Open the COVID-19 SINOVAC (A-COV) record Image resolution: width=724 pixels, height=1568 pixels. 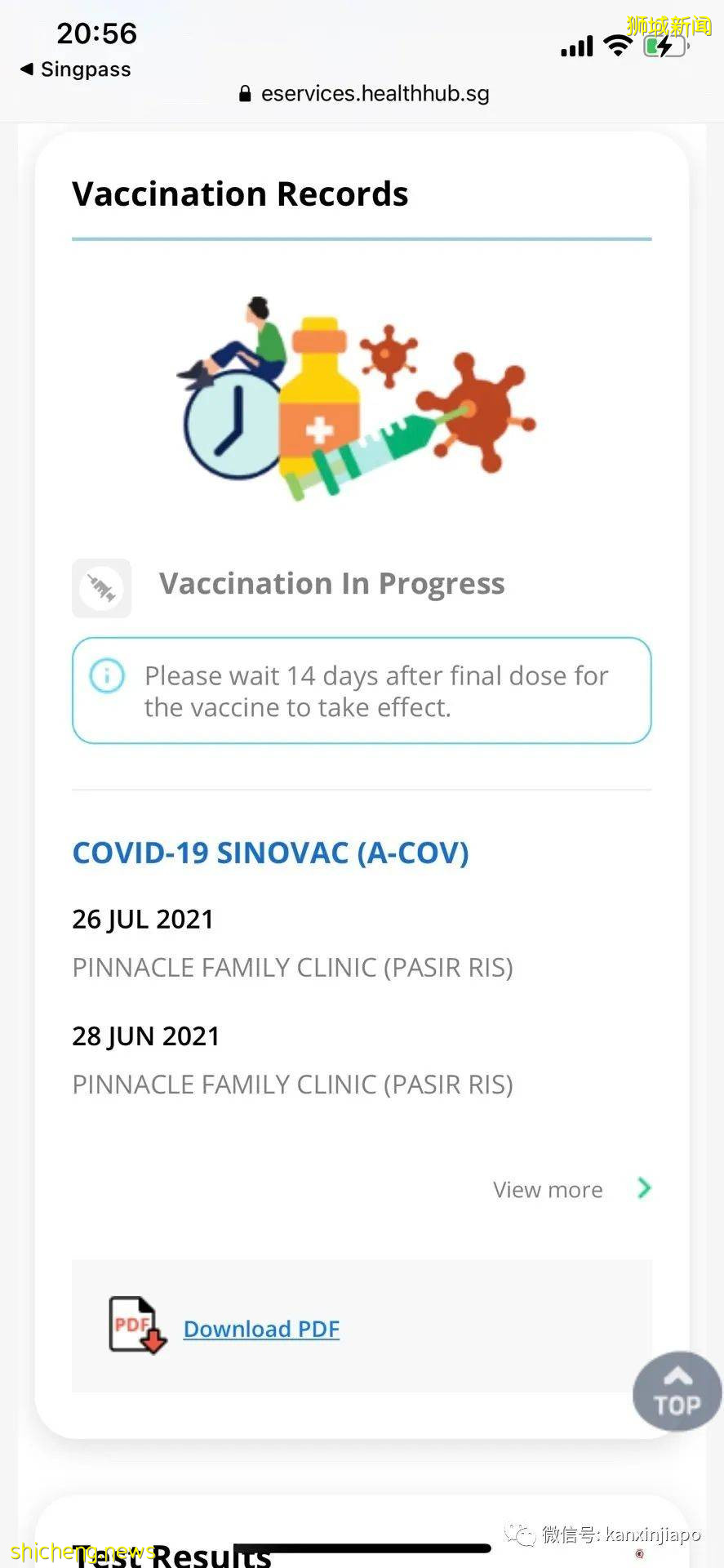[x=270, y=853]
